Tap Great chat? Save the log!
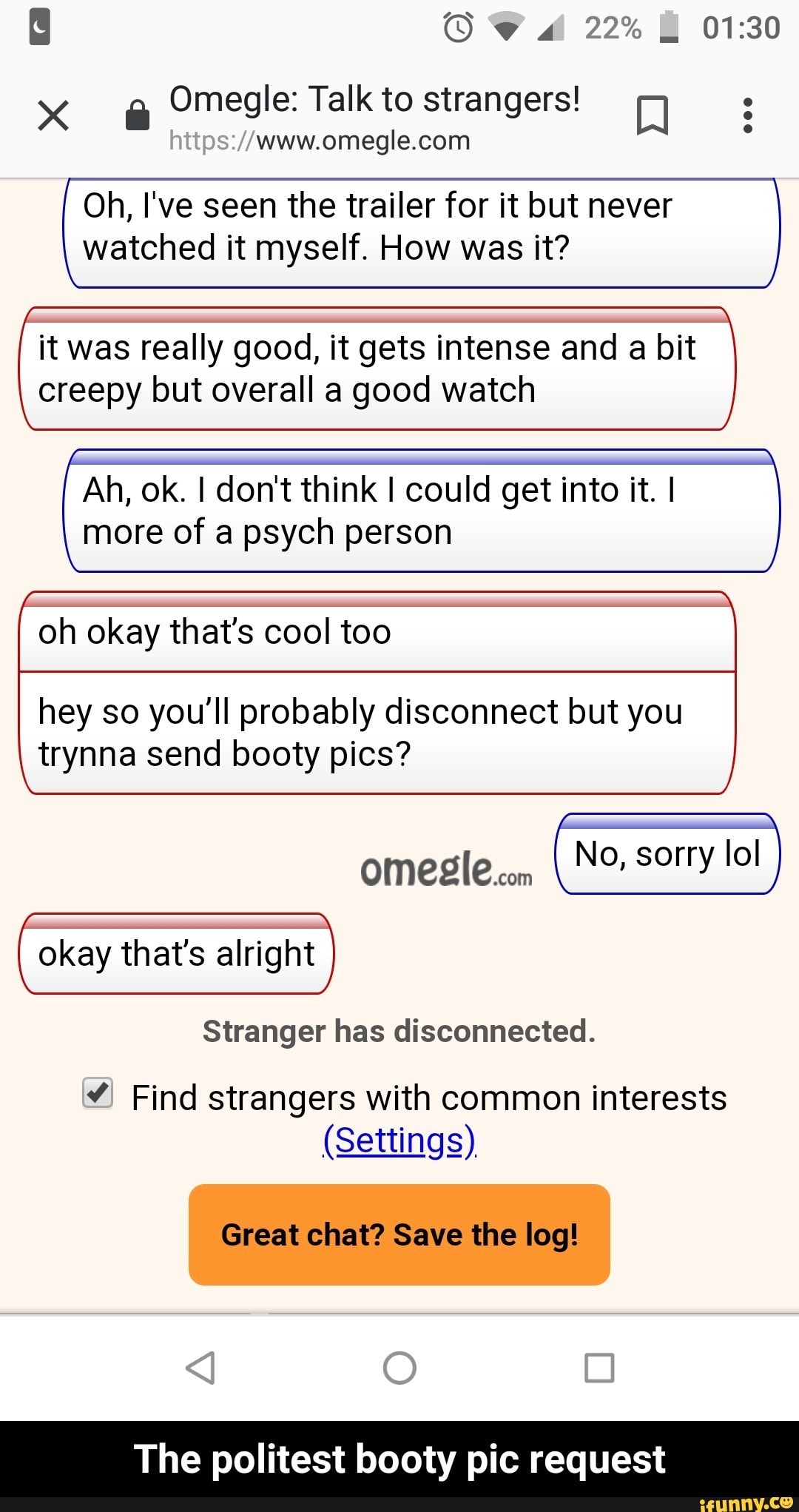Image resolution: width=799 pixels, height=1512 pixels. [399, 1234]
